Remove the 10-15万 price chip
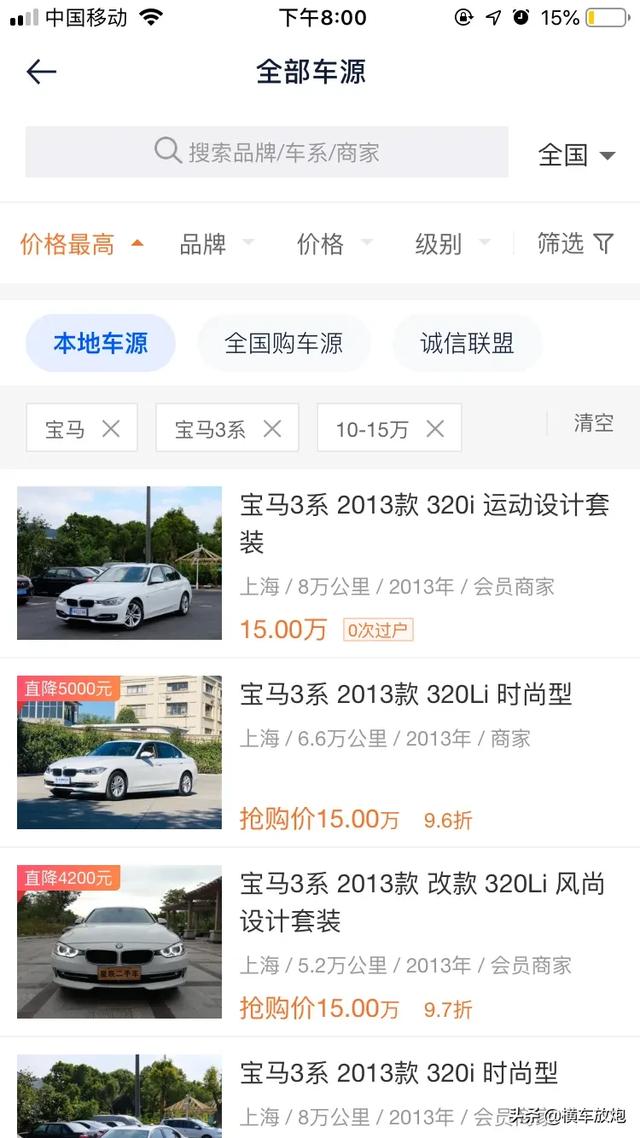640x1138 pixels. 435,429
